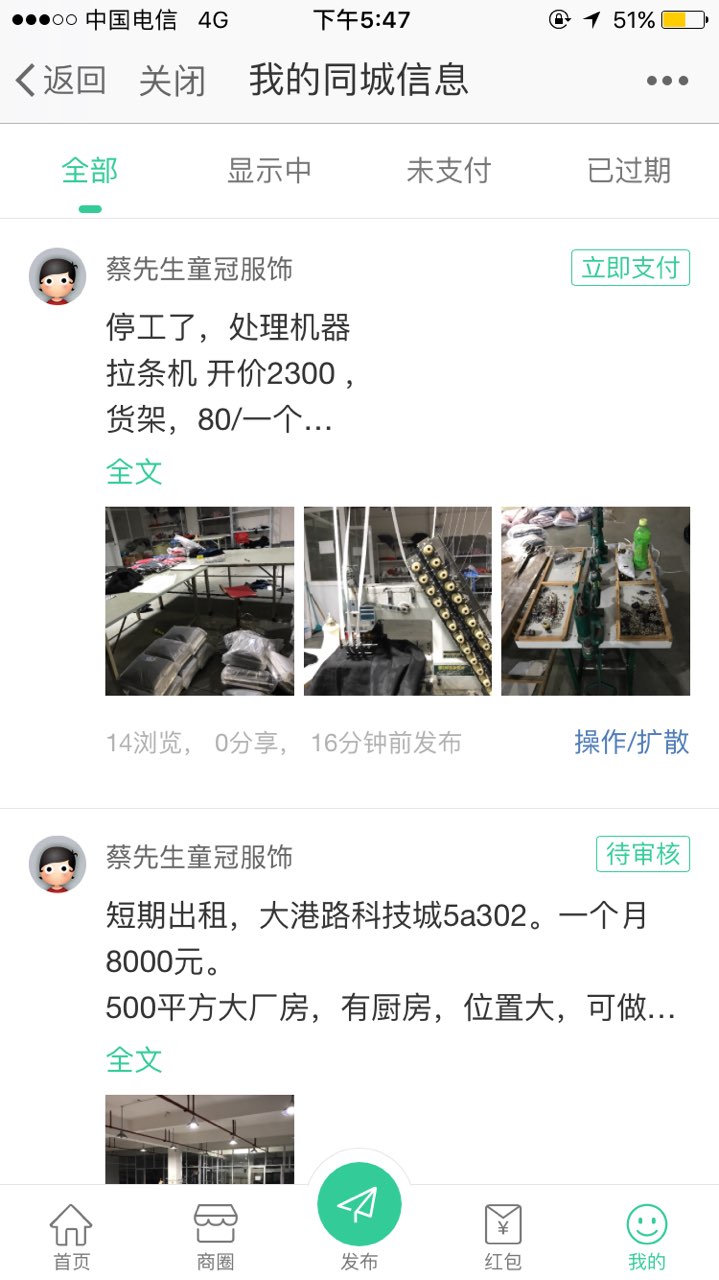
Task: View the 已过期 listings
Action: 628,171
